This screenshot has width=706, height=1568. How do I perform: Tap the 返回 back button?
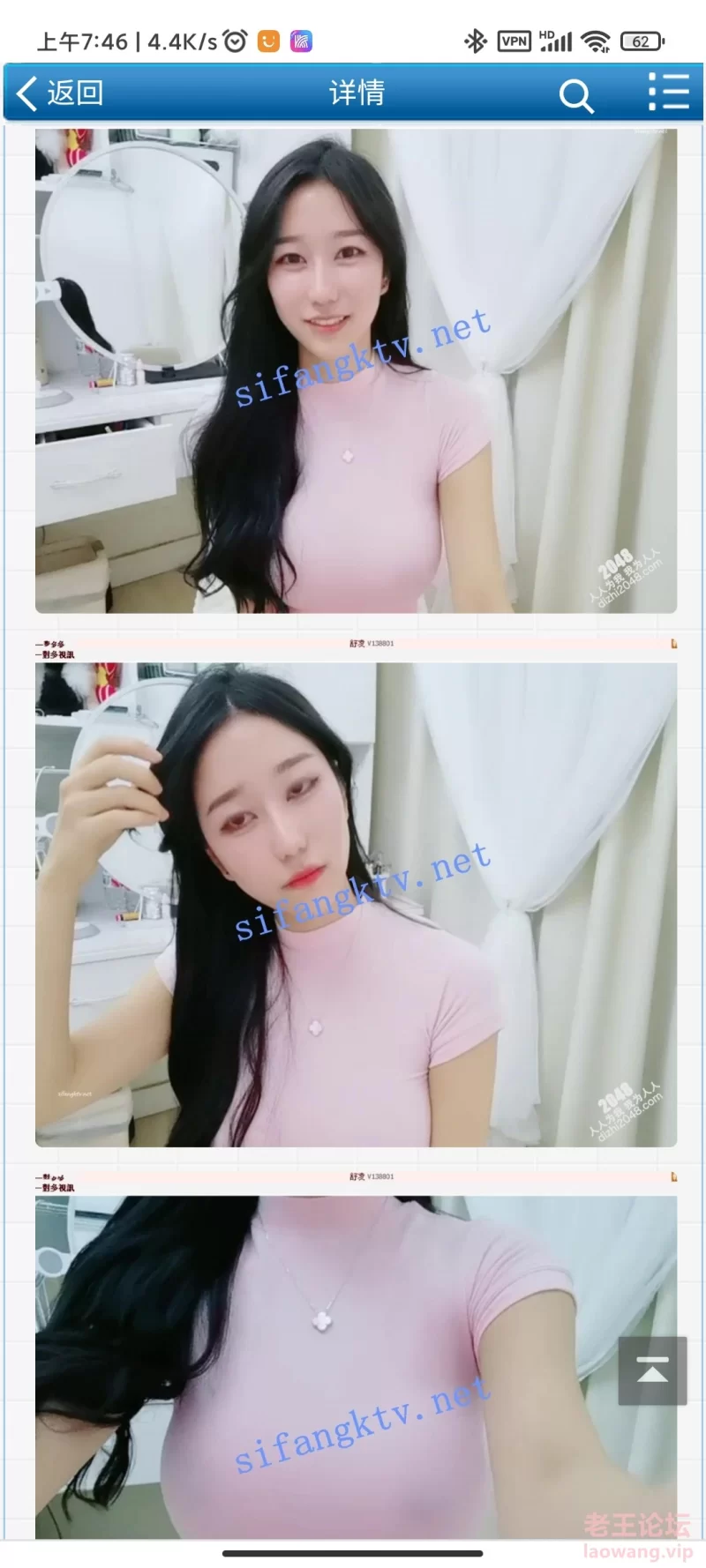[60, 93]
